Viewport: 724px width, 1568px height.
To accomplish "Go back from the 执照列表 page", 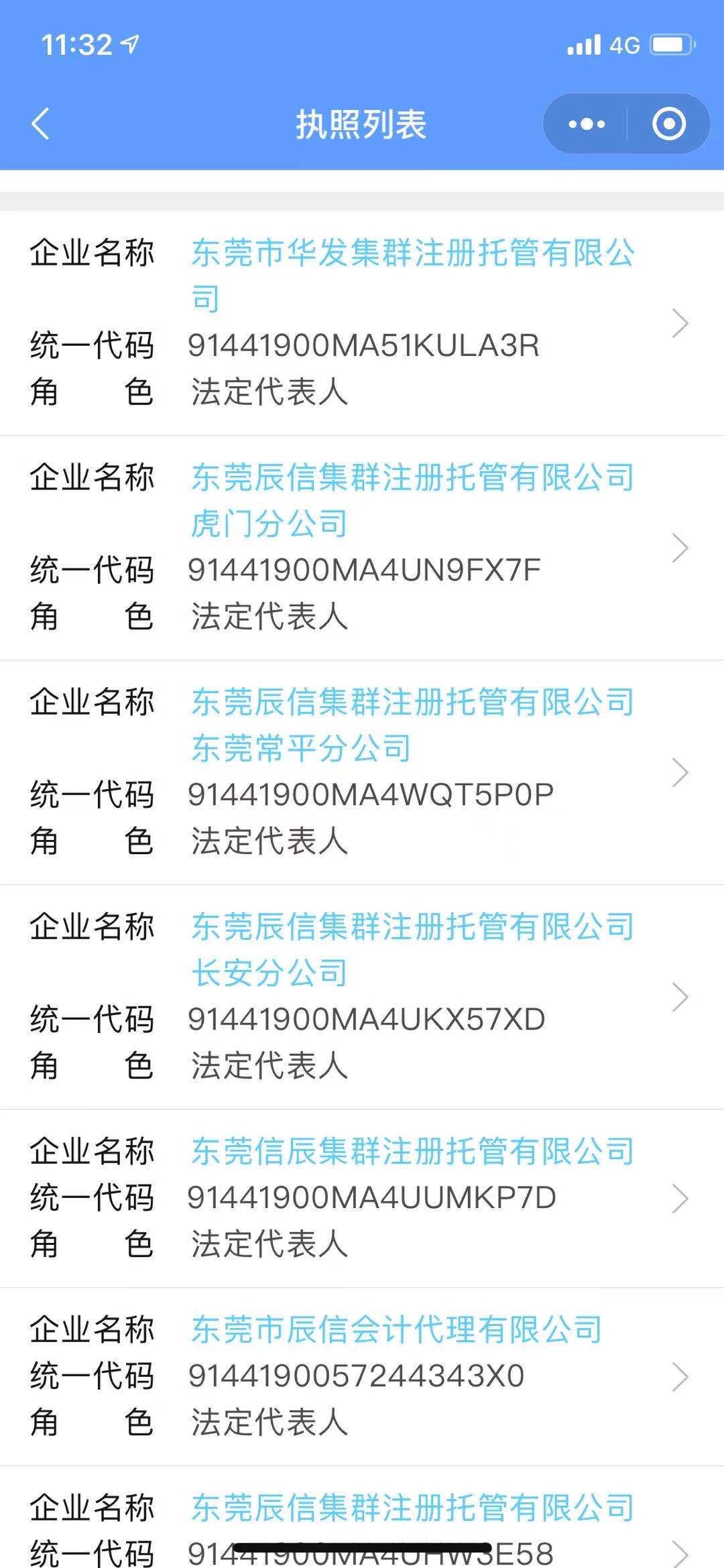I will point(41,124).
